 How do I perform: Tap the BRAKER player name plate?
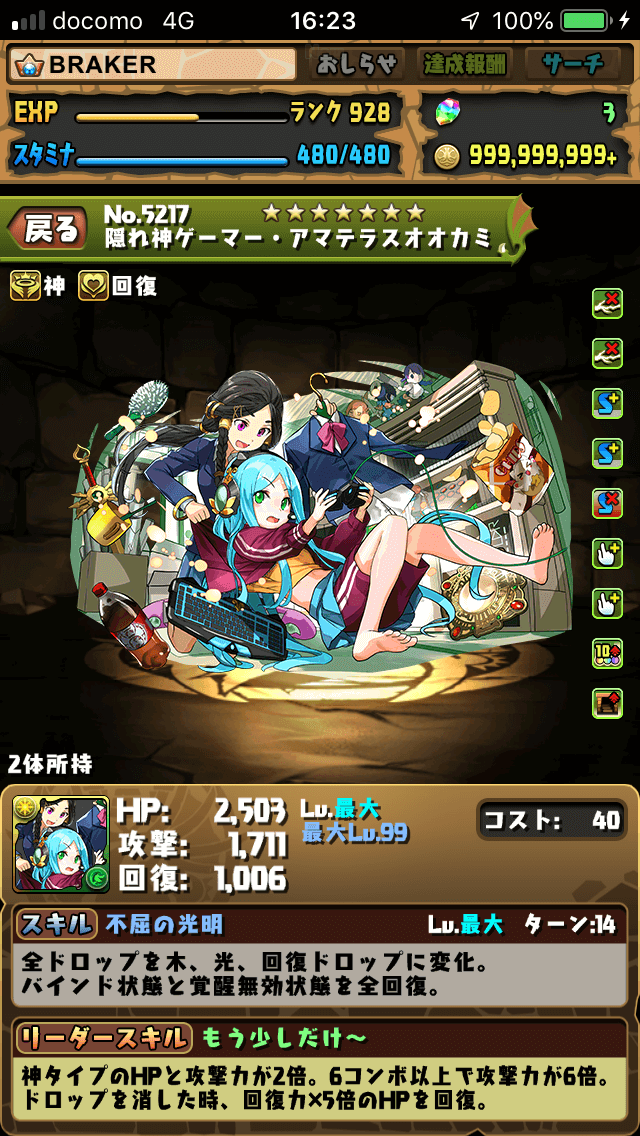point(152,65)
